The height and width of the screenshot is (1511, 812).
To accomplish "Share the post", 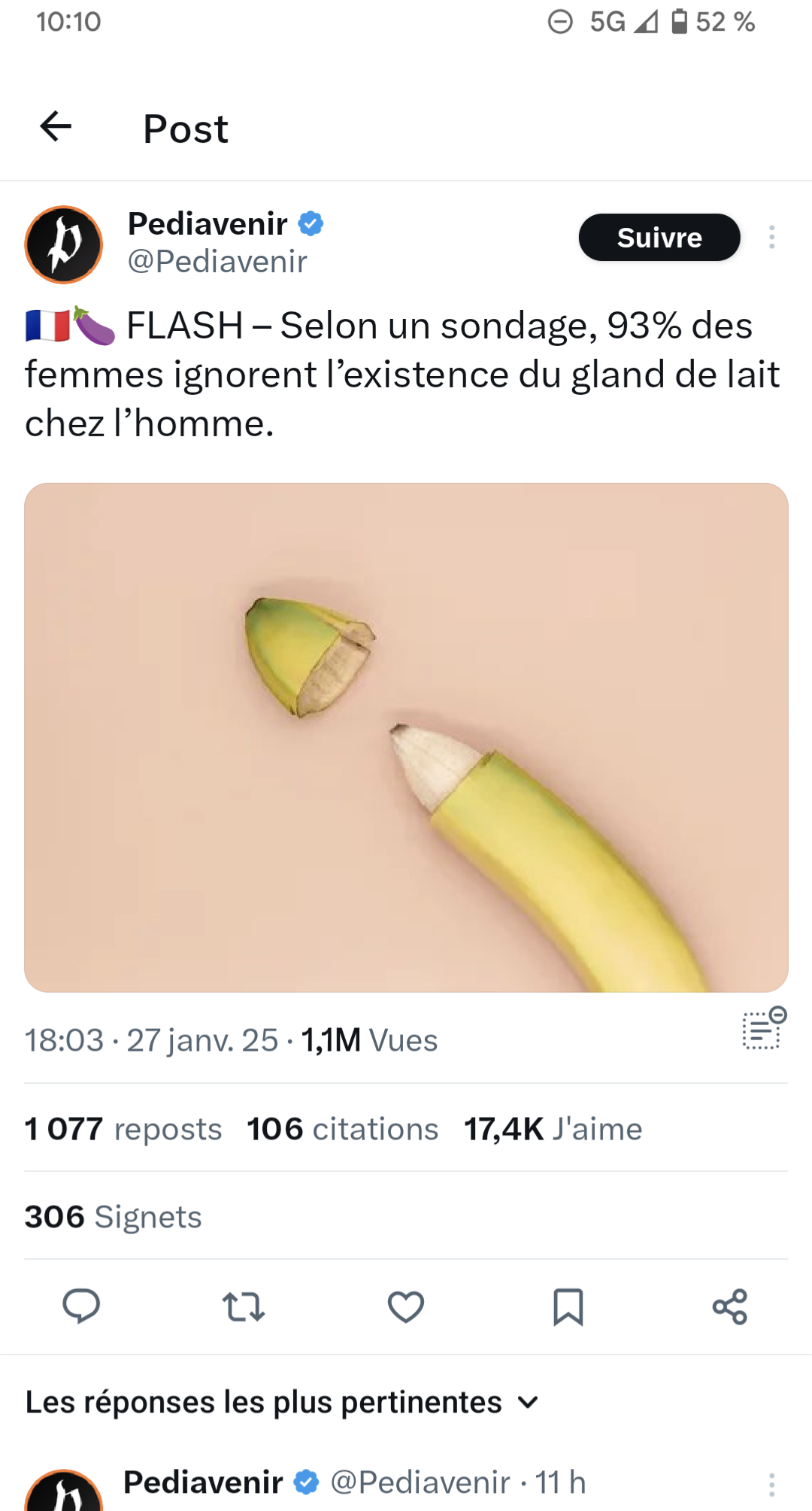I will (x=730, y=1306).
